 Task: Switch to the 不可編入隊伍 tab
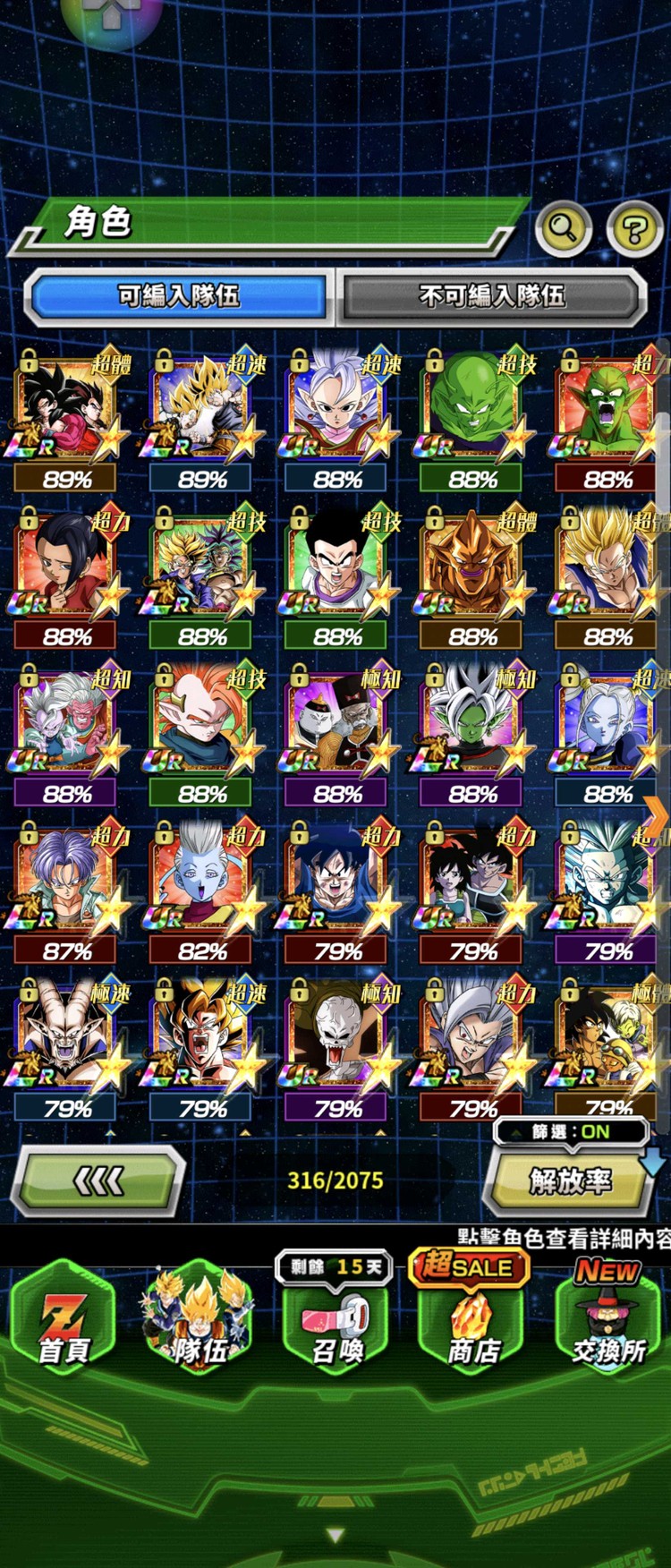491,296
